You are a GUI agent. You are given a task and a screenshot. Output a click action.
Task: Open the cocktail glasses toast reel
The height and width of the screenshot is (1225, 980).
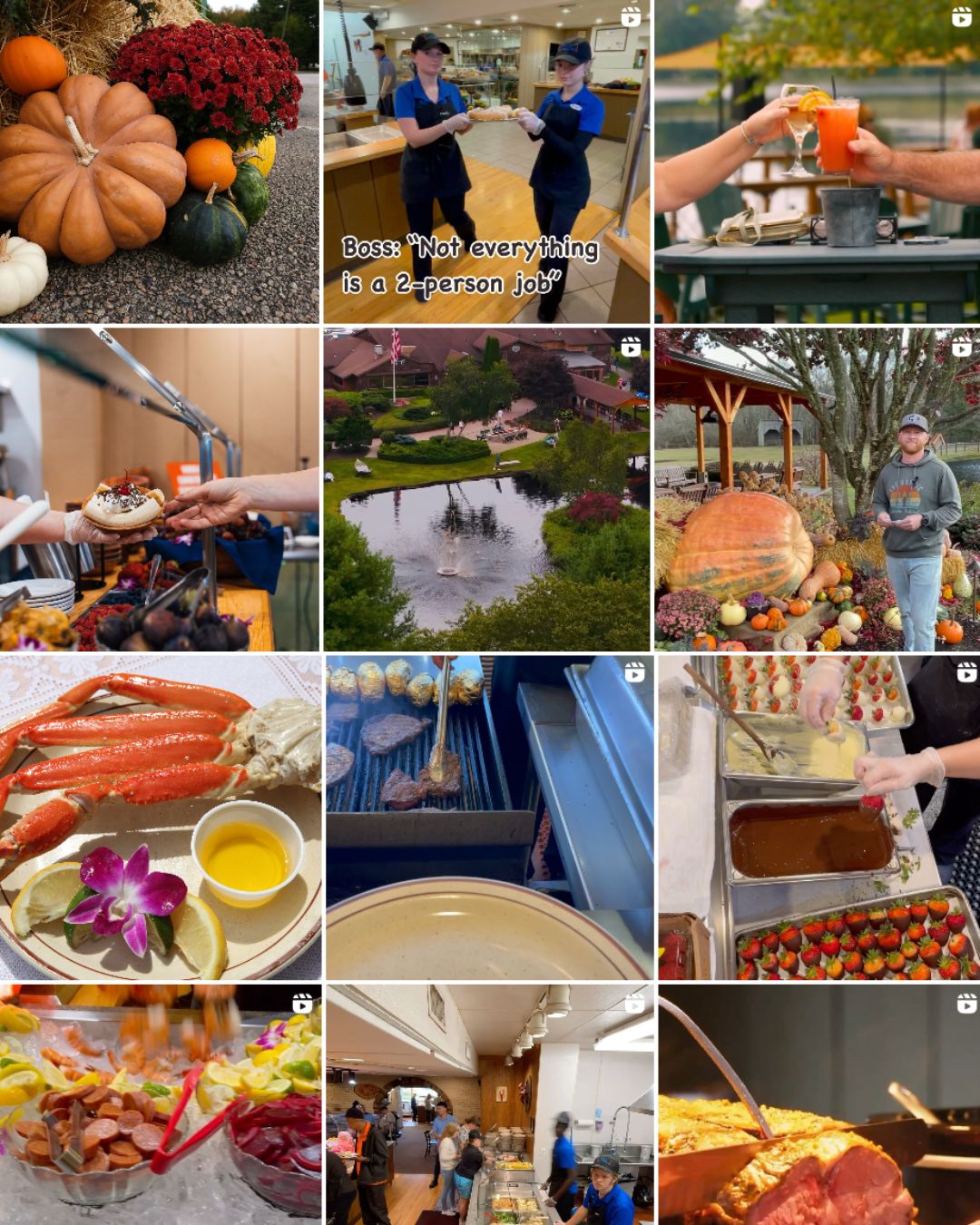coord(817,162)
